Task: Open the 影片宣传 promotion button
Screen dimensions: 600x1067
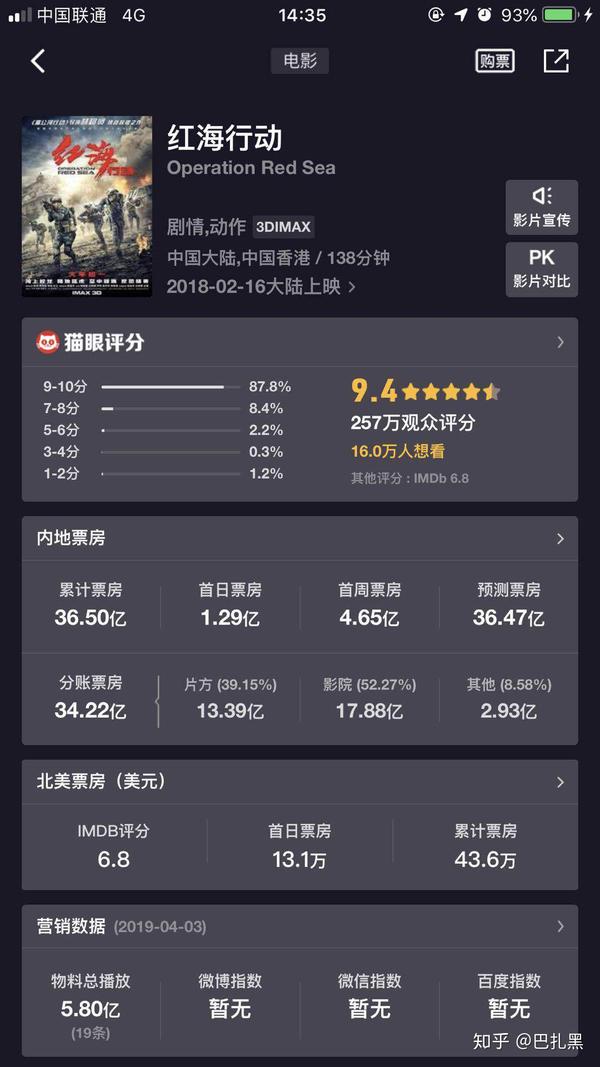Action: point(541,207)
